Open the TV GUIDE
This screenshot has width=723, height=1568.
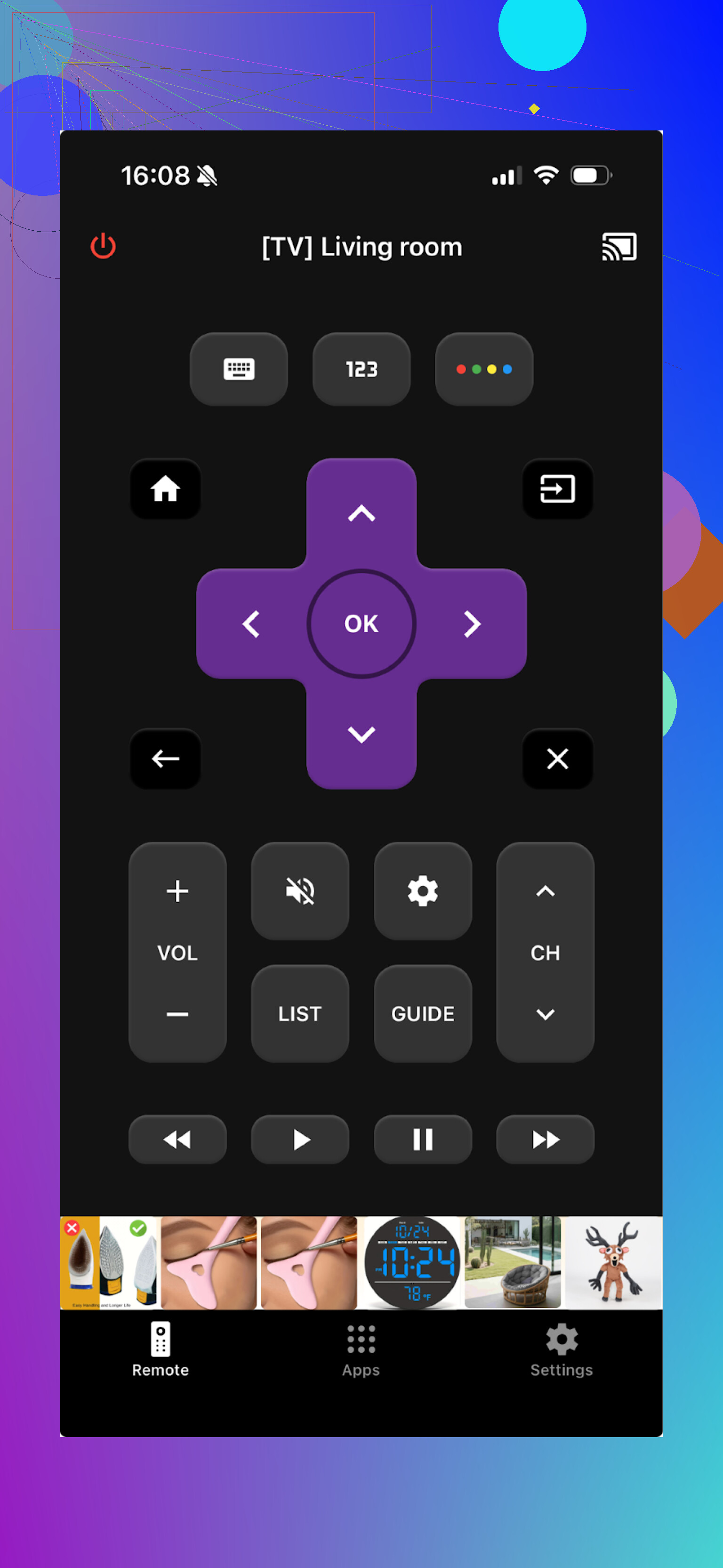pyautogui.click(x=422, y=1013)
